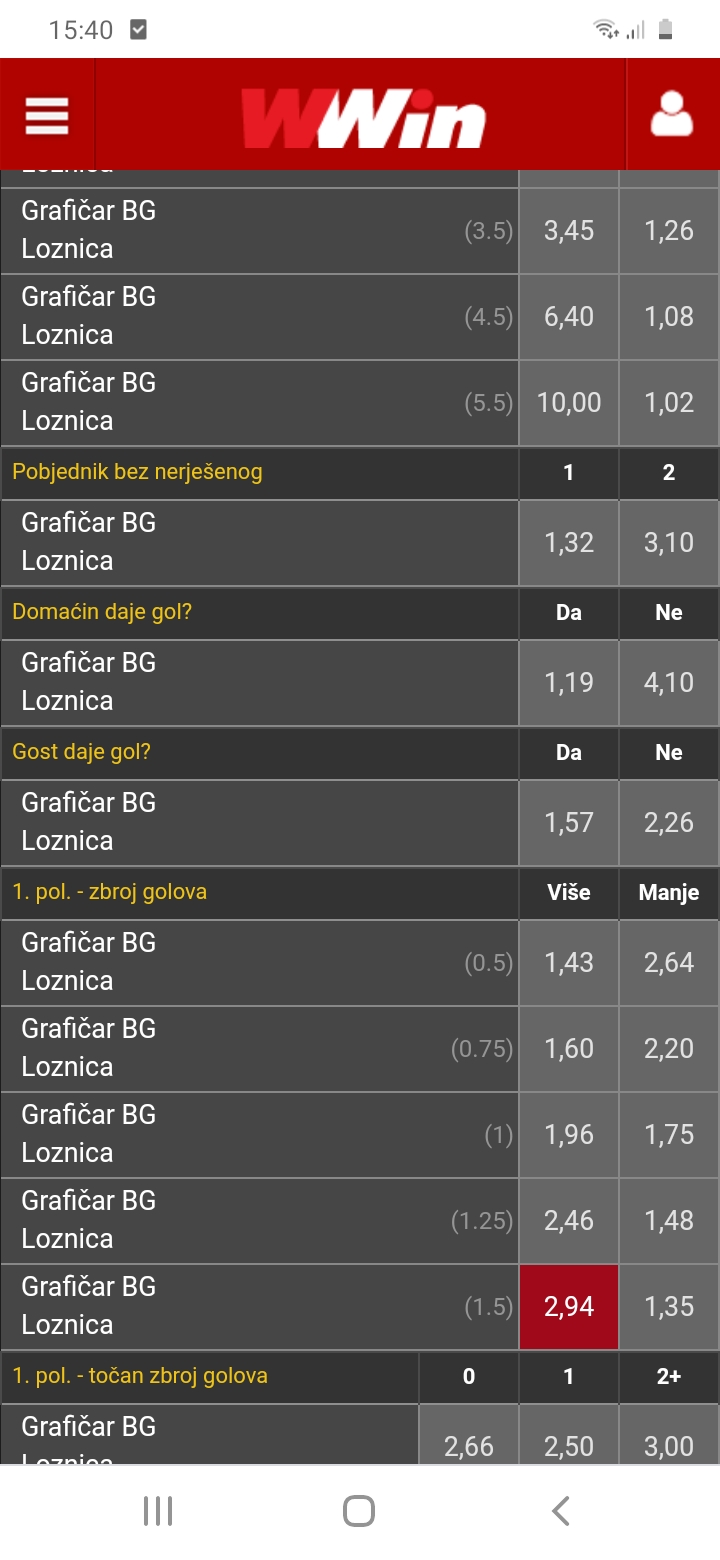Choose Ne 2,26 for Gost daje gol
720x1560 pixels.
pyautogui.click(x=669, y=823)
